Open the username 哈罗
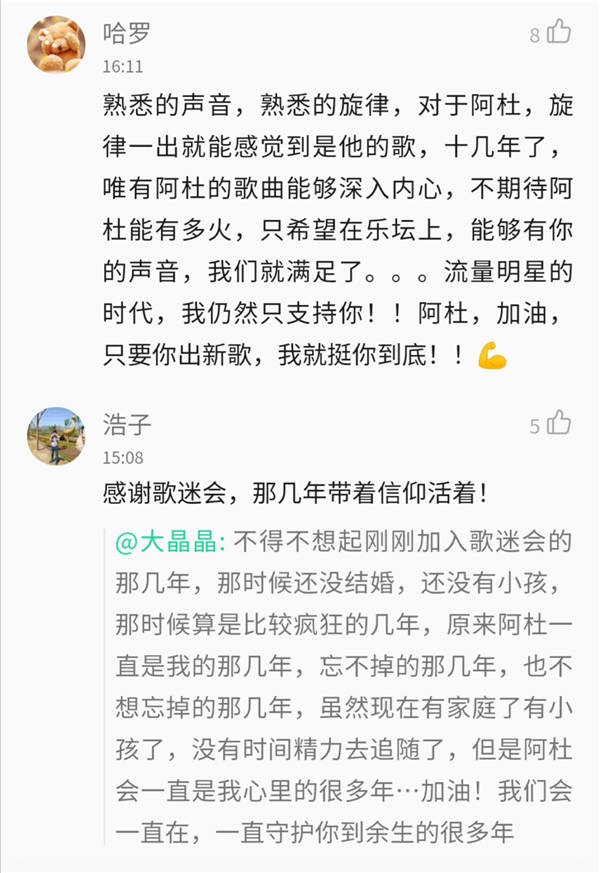600x873 pixels. pyautogui.click(x=126, y=33)
